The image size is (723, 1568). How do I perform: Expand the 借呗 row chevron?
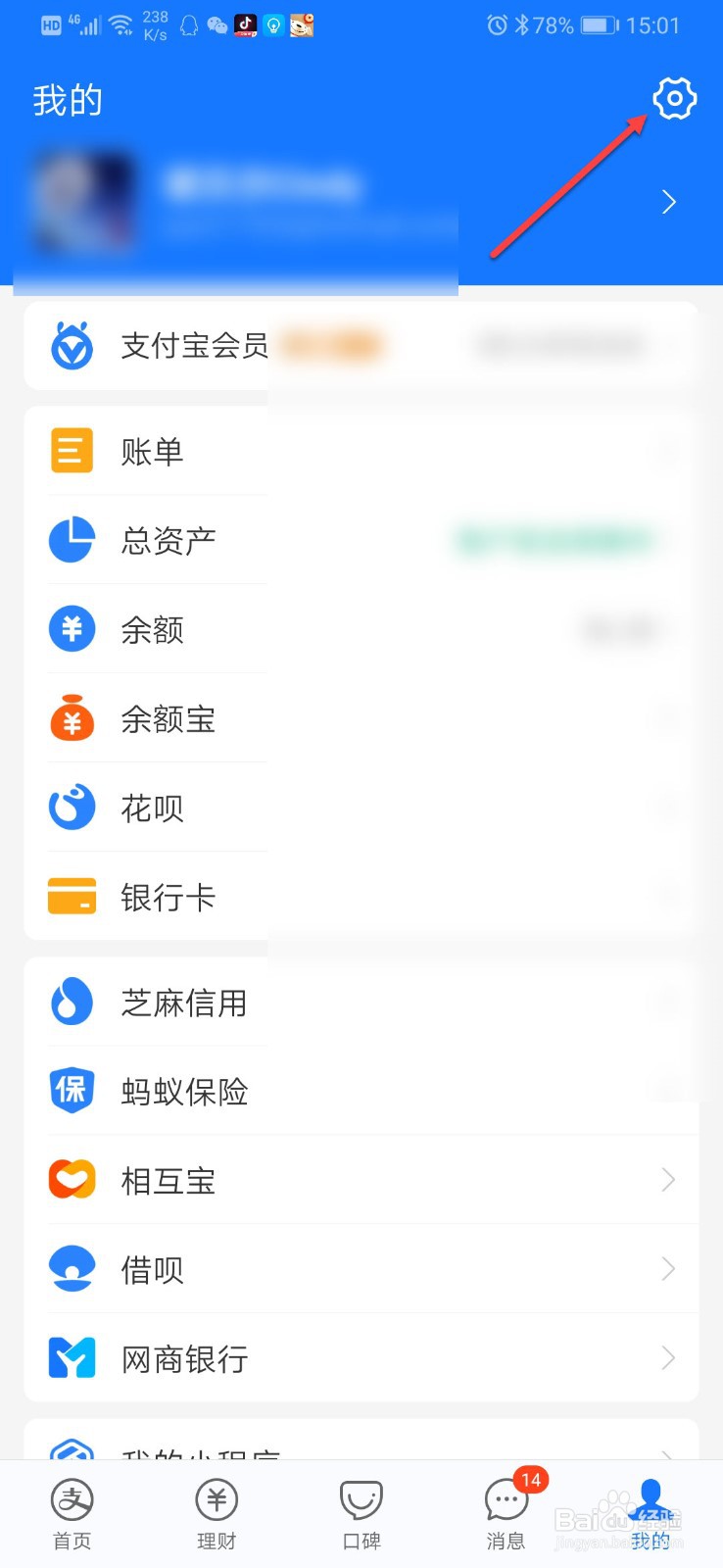pyautogui.click(x=667, y=1268)
